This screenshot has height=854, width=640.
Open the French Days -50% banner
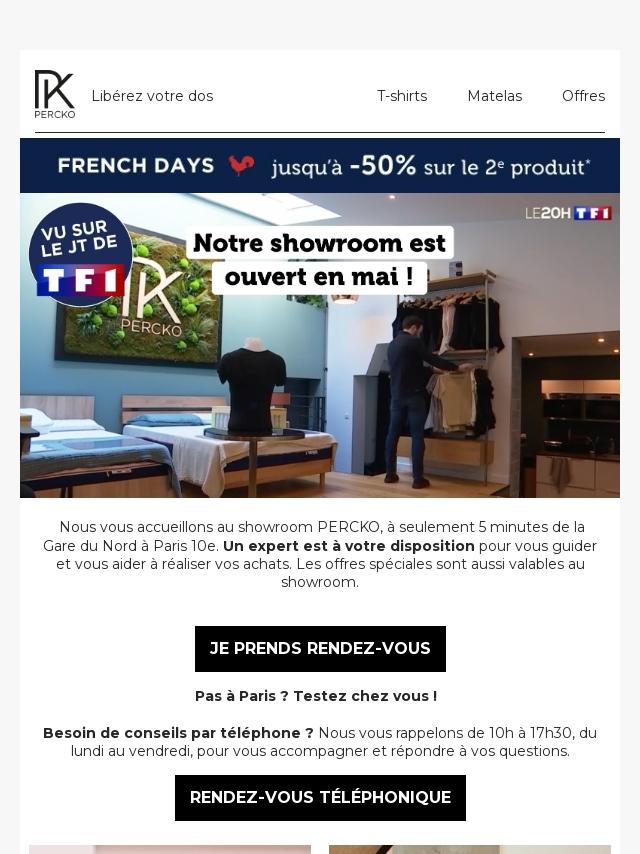pyautogui.click(x=320, y=166)
